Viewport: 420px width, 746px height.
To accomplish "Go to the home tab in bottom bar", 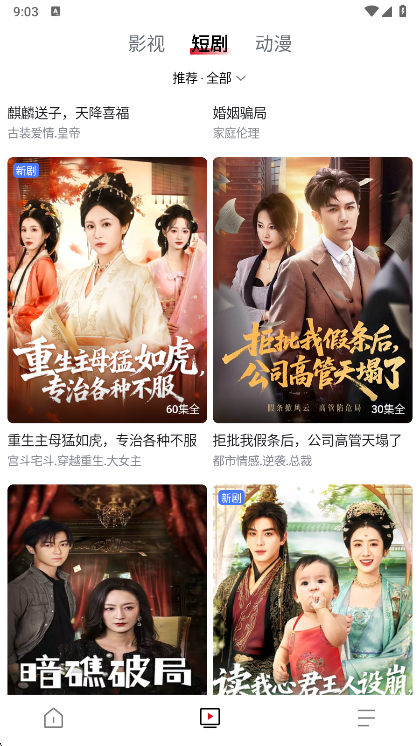I will point(53,717).
